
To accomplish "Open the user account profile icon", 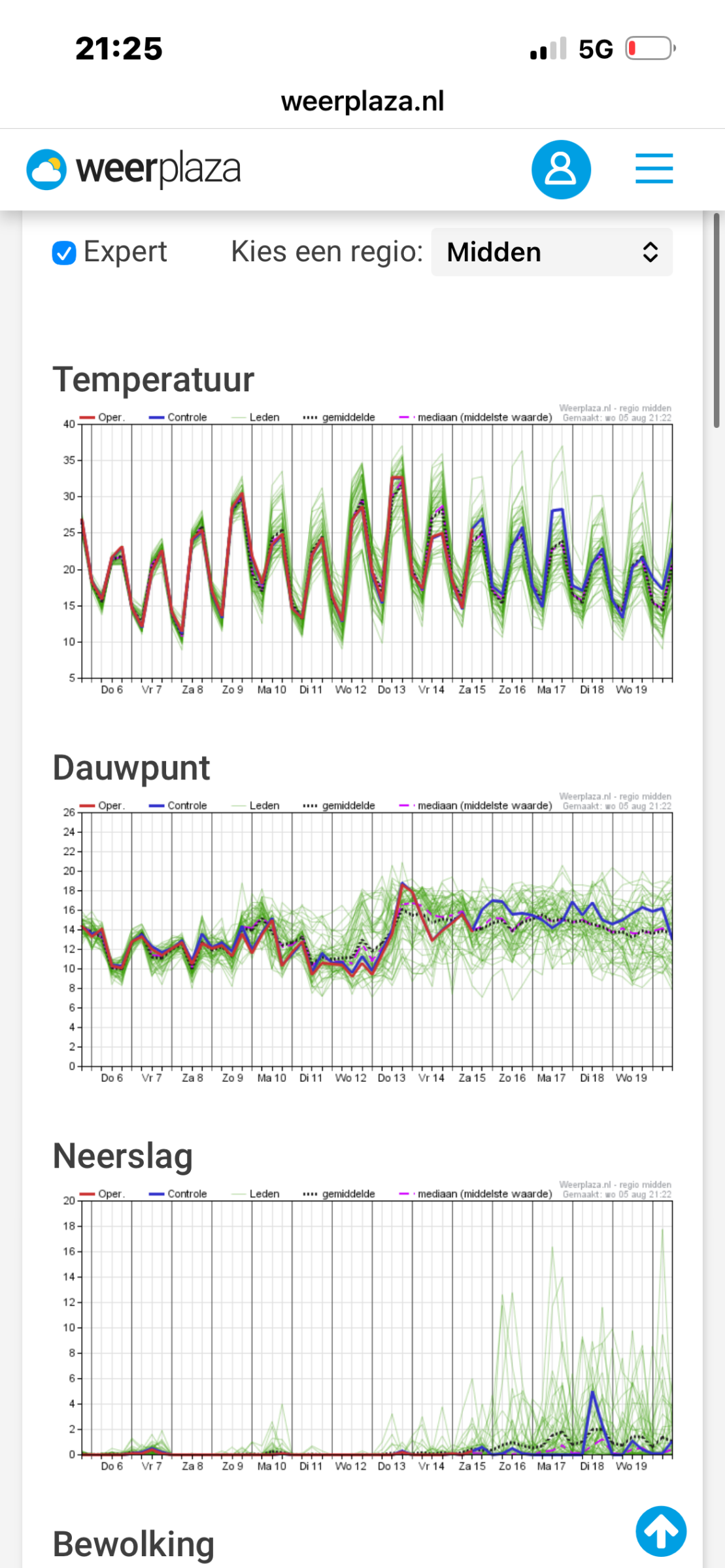I will pyautogui.click(x=561, y=169).
